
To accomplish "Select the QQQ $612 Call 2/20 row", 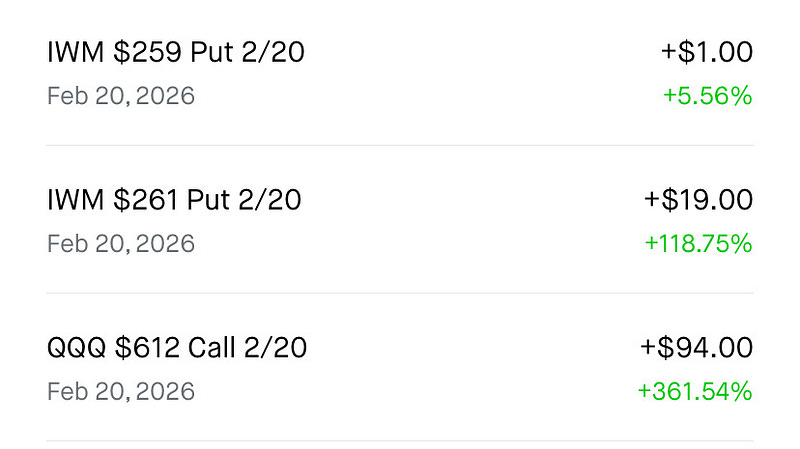I will [x=177, y=348].
